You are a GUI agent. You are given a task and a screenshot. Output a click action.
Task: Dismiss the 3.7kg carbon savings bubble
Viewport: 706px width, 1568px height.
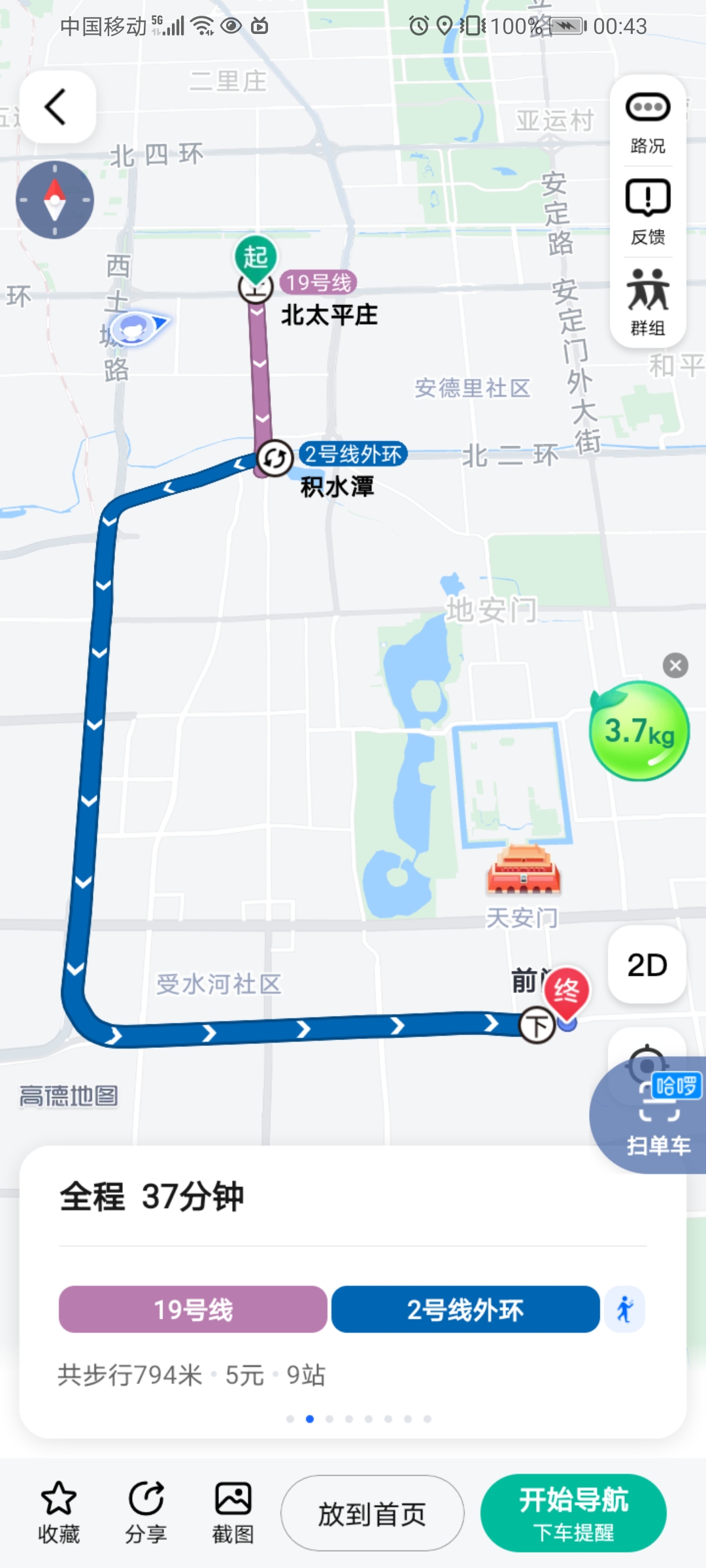(675, 666)
